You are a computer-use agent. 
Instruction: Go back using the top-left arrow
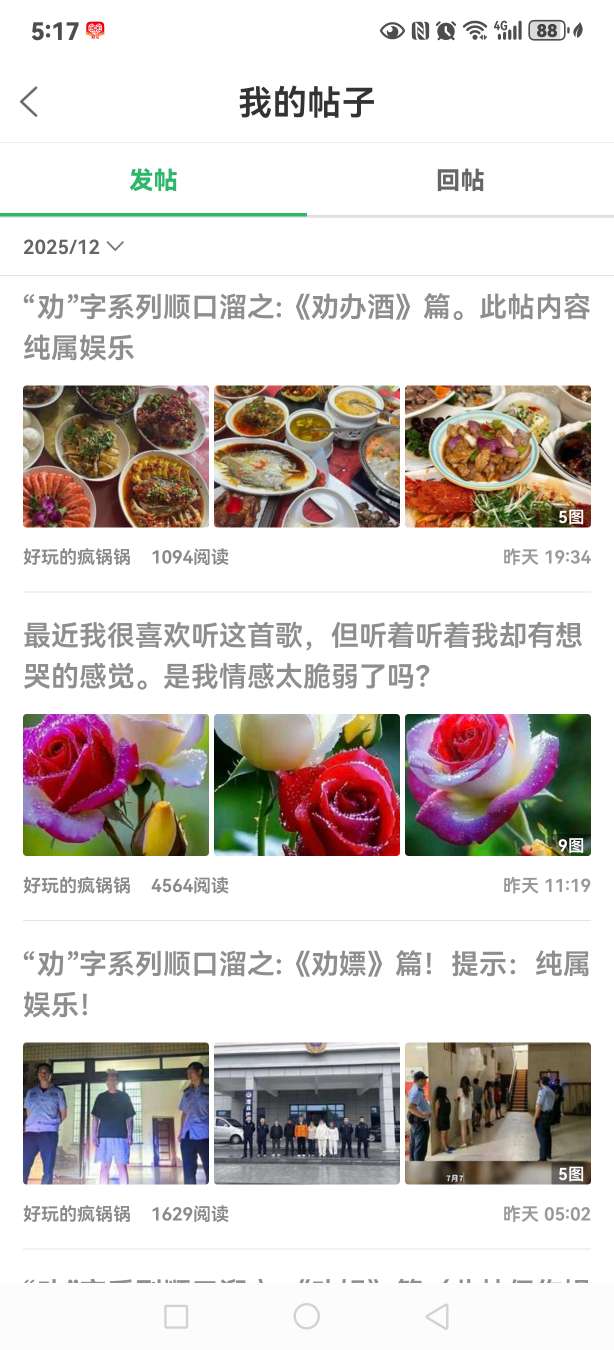pyautogui.click(x=29, y=102)
